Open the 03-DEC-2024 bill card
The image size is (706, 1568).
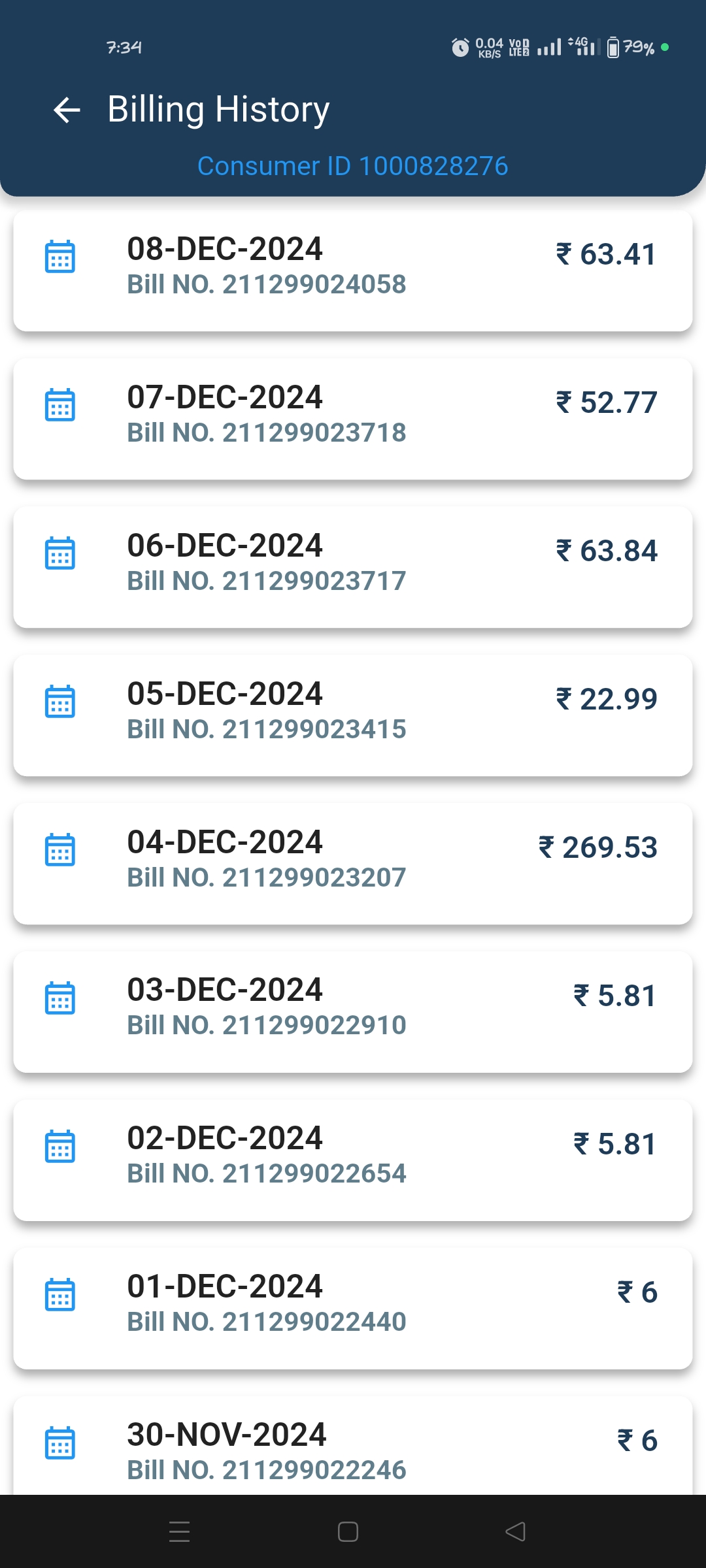point(353,1012)
